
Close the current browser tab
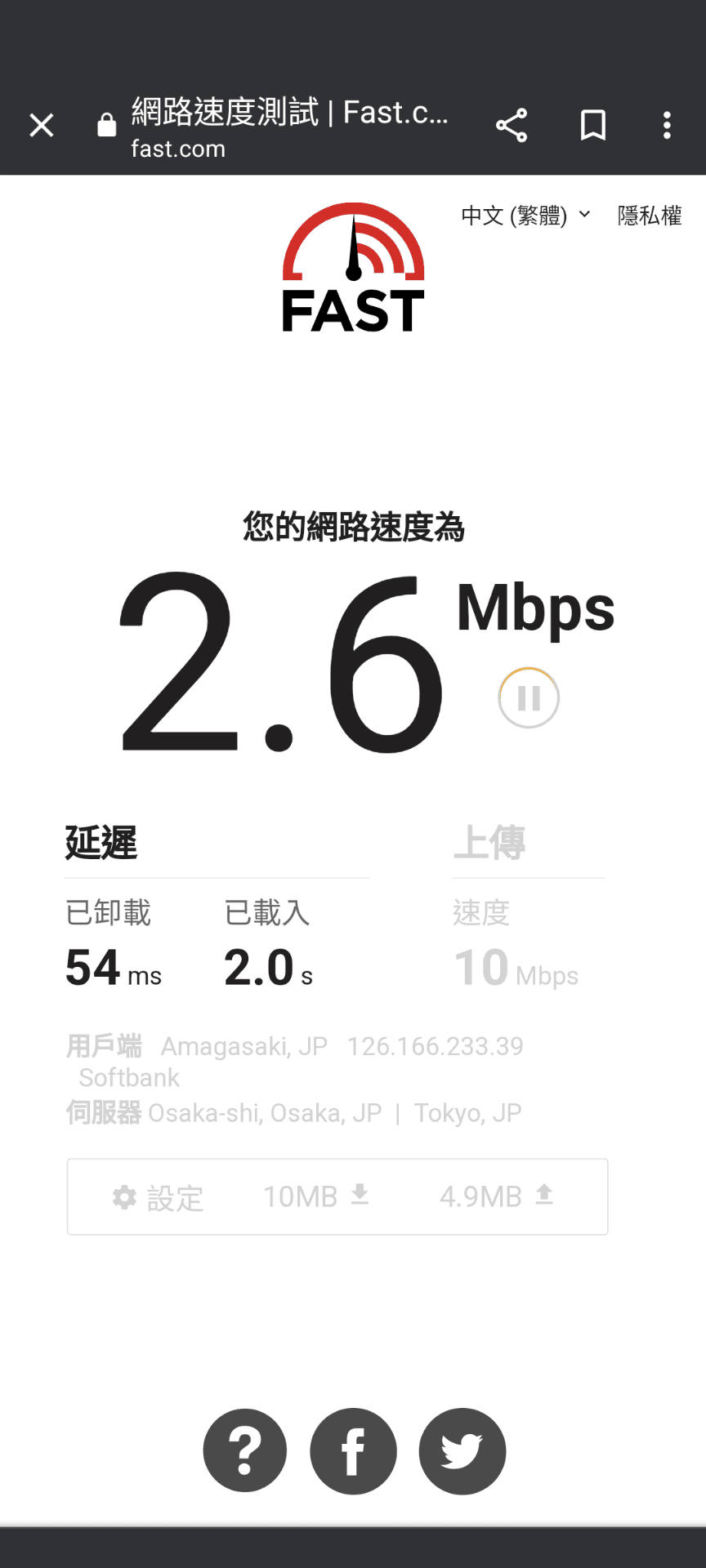click(x=40, y=124)
